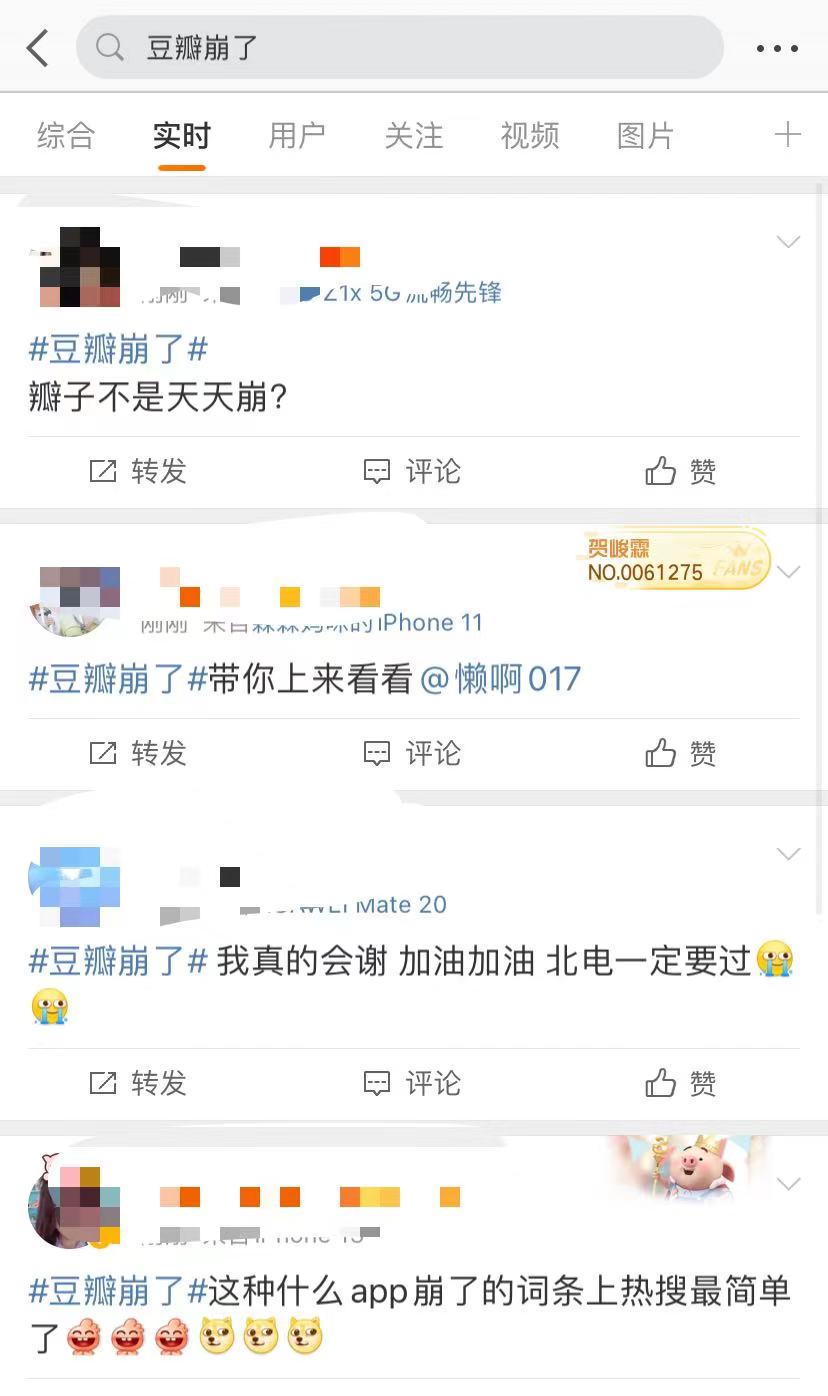Open #豆瓣崩了# hashtag in the app崩了 post
Image resolution: width=828 pixels, height=1396 pixels.
pos(118,1292)
